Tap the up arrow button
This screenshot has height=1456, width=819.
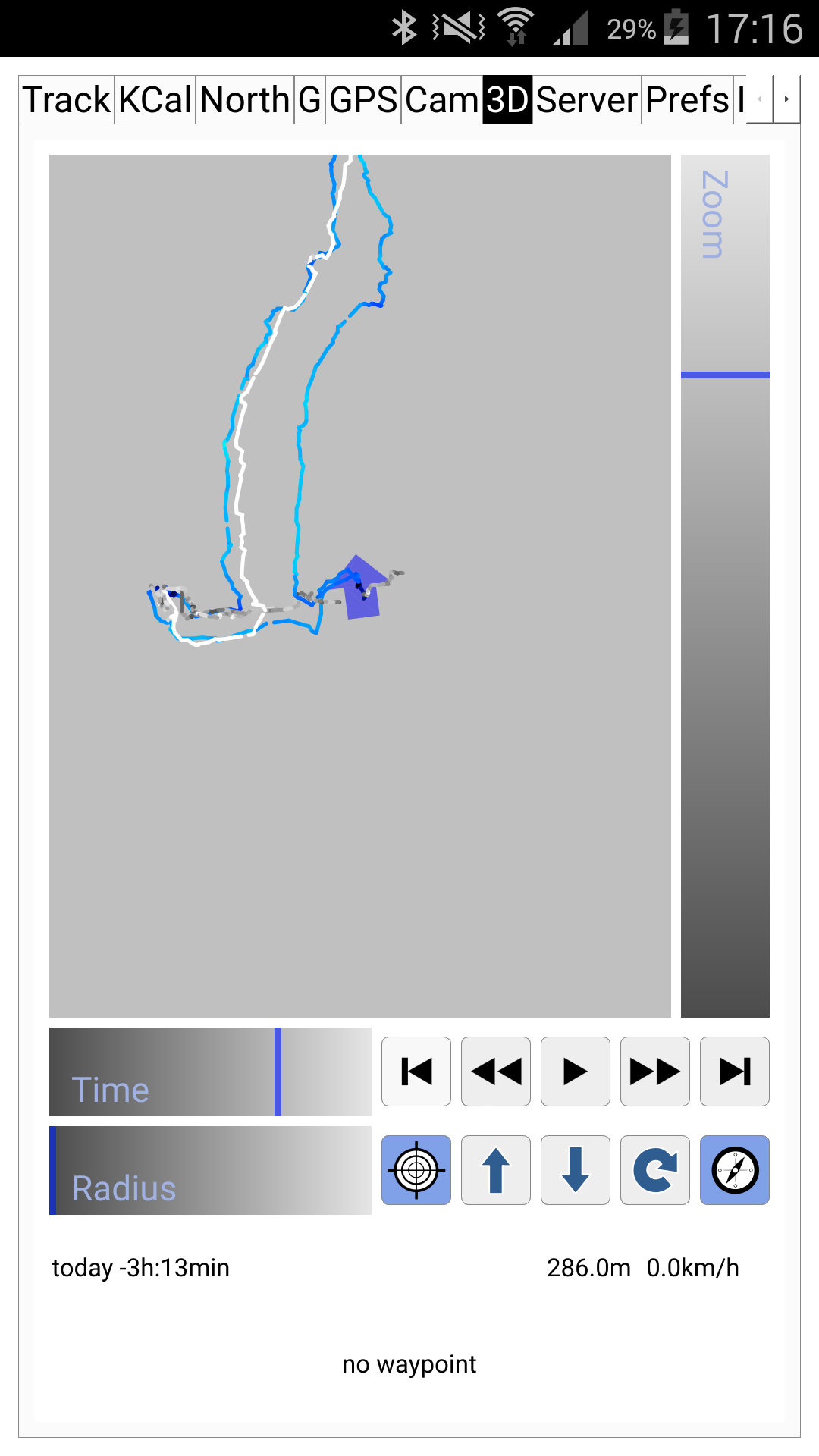[496, 1170]
